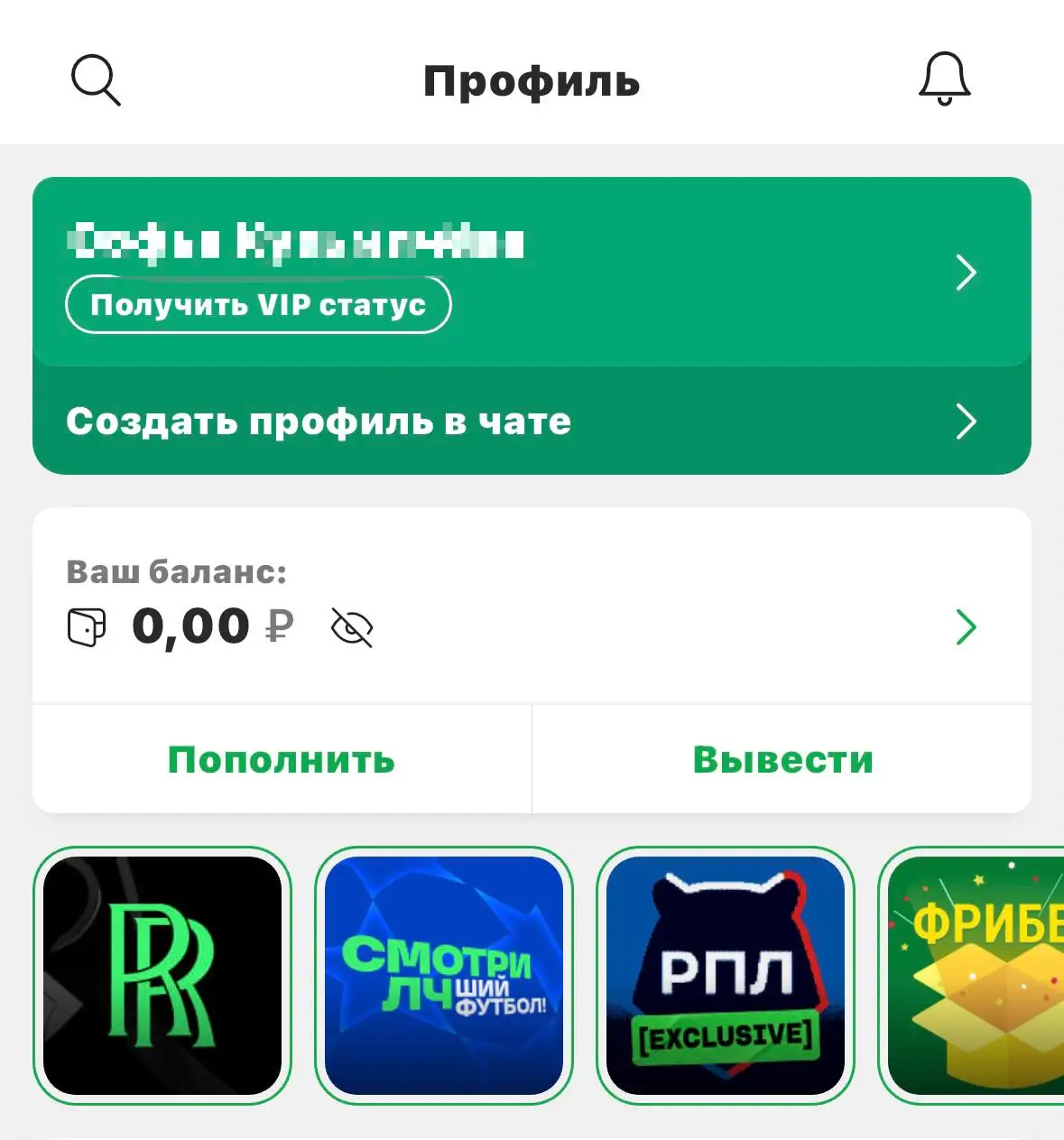
Task: Hide the balance with the eye toggle
Action: pyautogui.click(x=352, y=628)
